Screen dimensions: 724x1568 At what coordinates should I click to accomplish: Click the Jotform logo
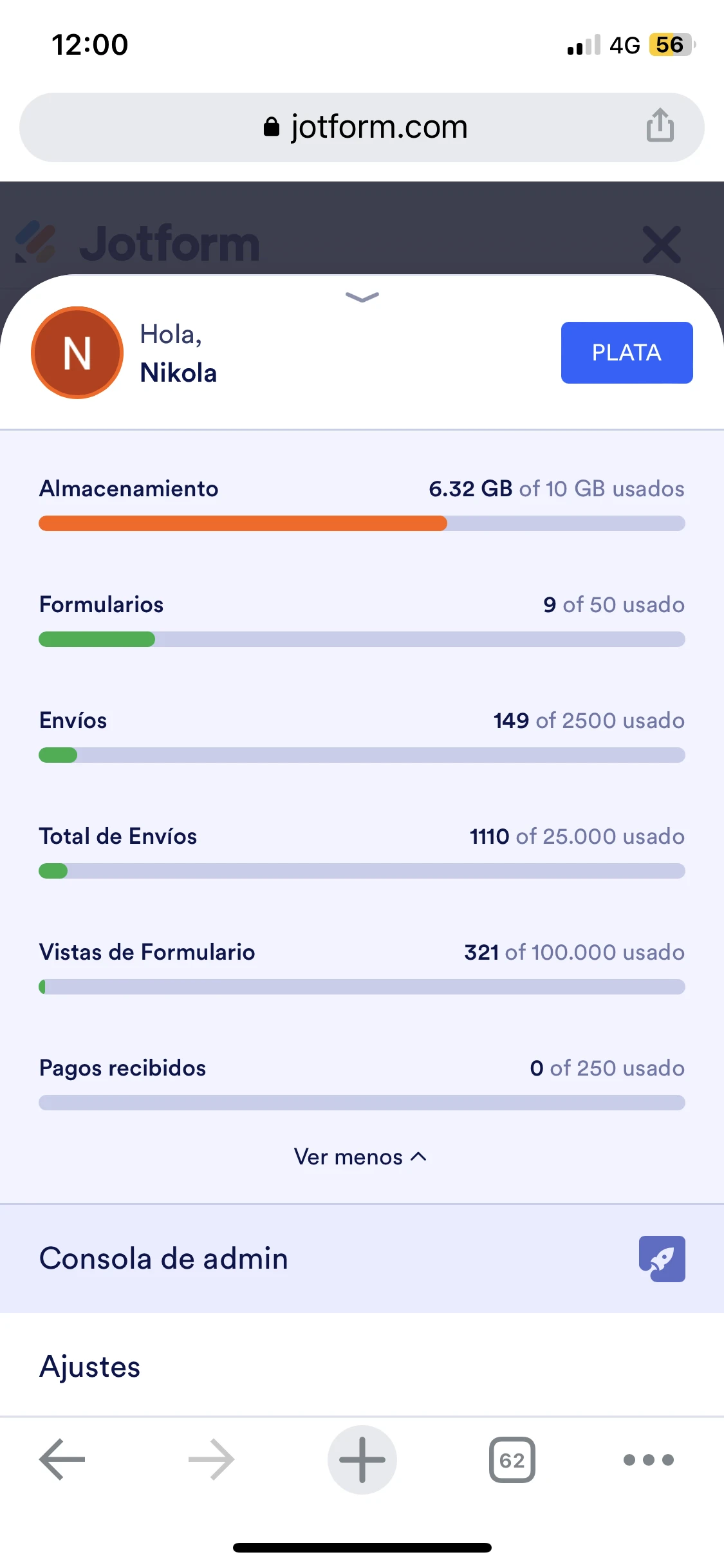[x=138, y=241]
